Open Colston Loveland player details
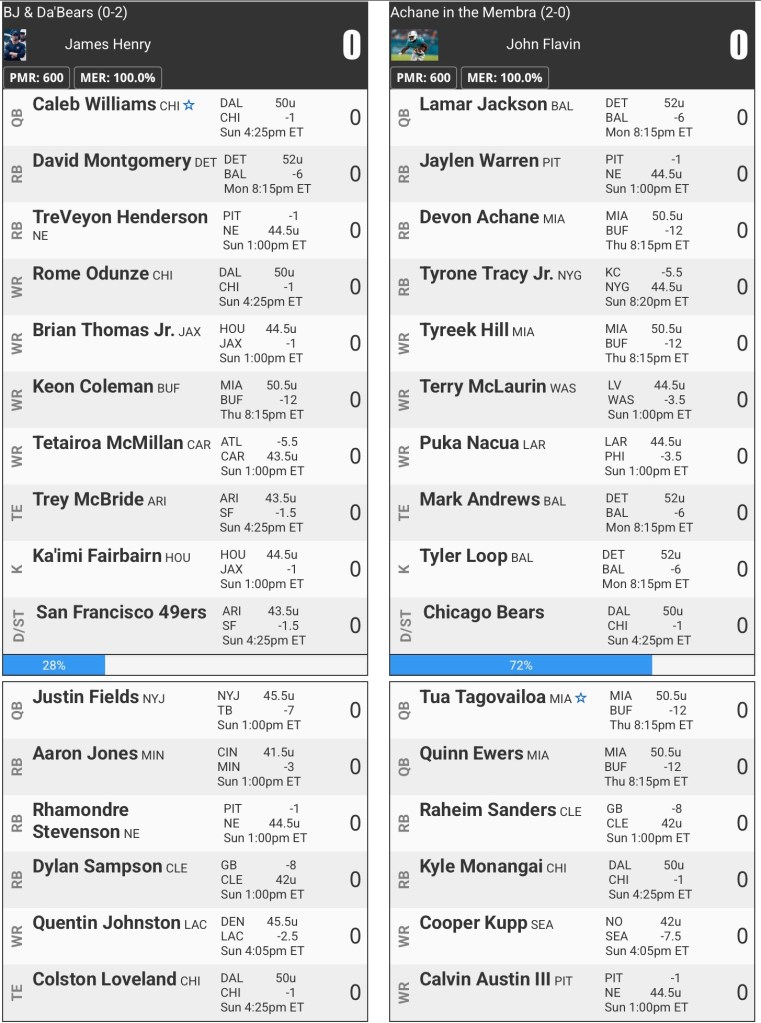Screen dimensions: 761x1023 pyautogui.click(x=104, y=980)
